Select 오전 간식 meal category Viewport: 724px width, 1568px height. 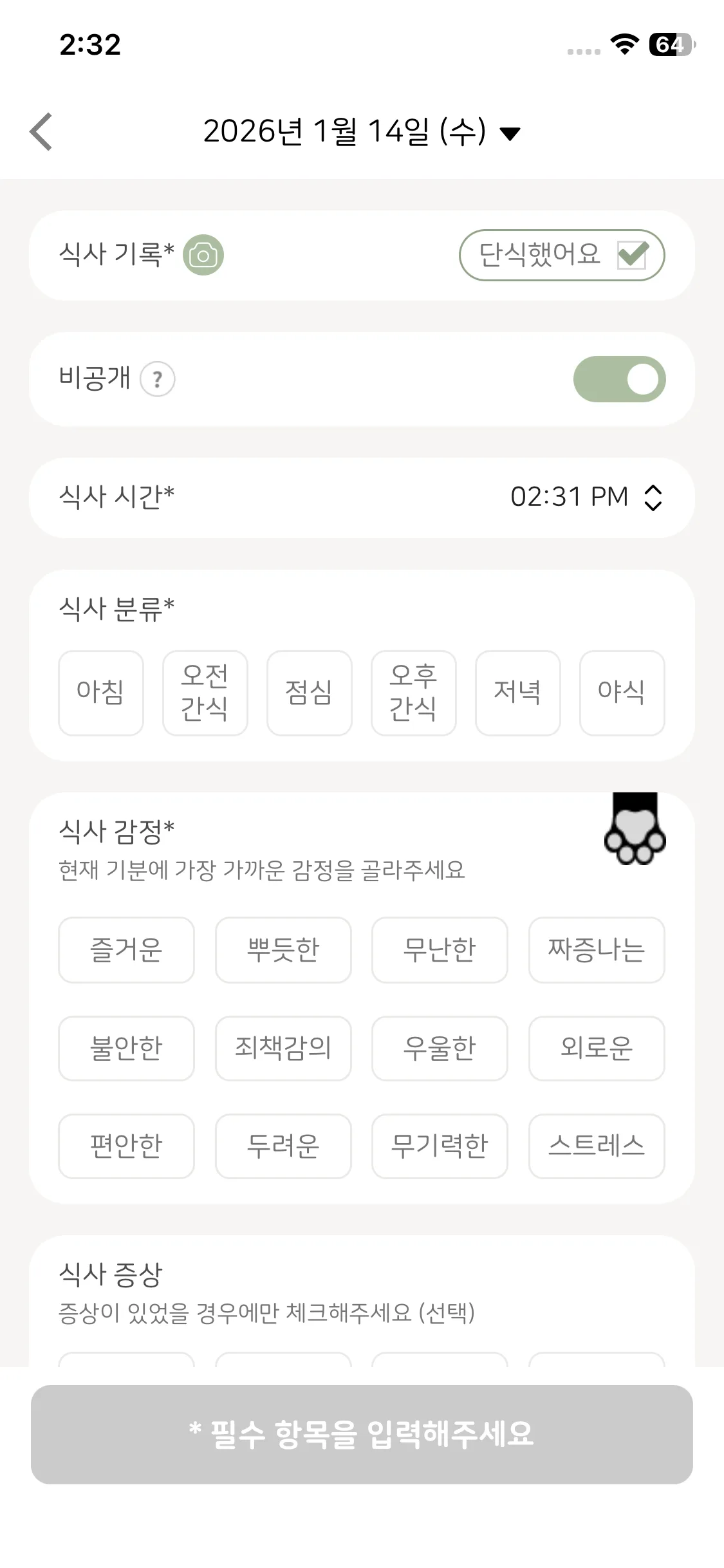pyautogui.click(x=205, y=693)
